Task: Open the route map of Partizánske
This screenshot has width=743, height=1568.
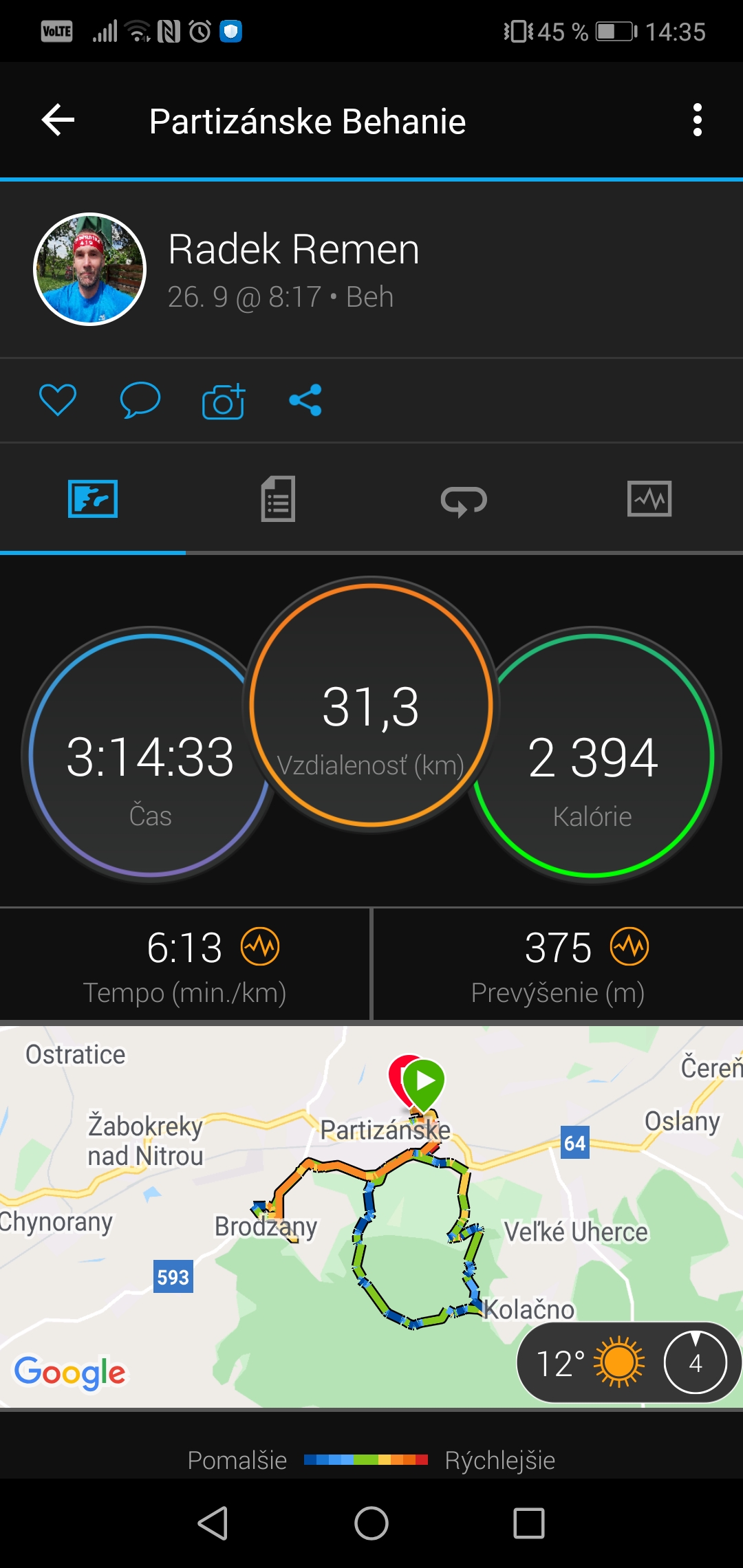Action: click(371, 1216)
